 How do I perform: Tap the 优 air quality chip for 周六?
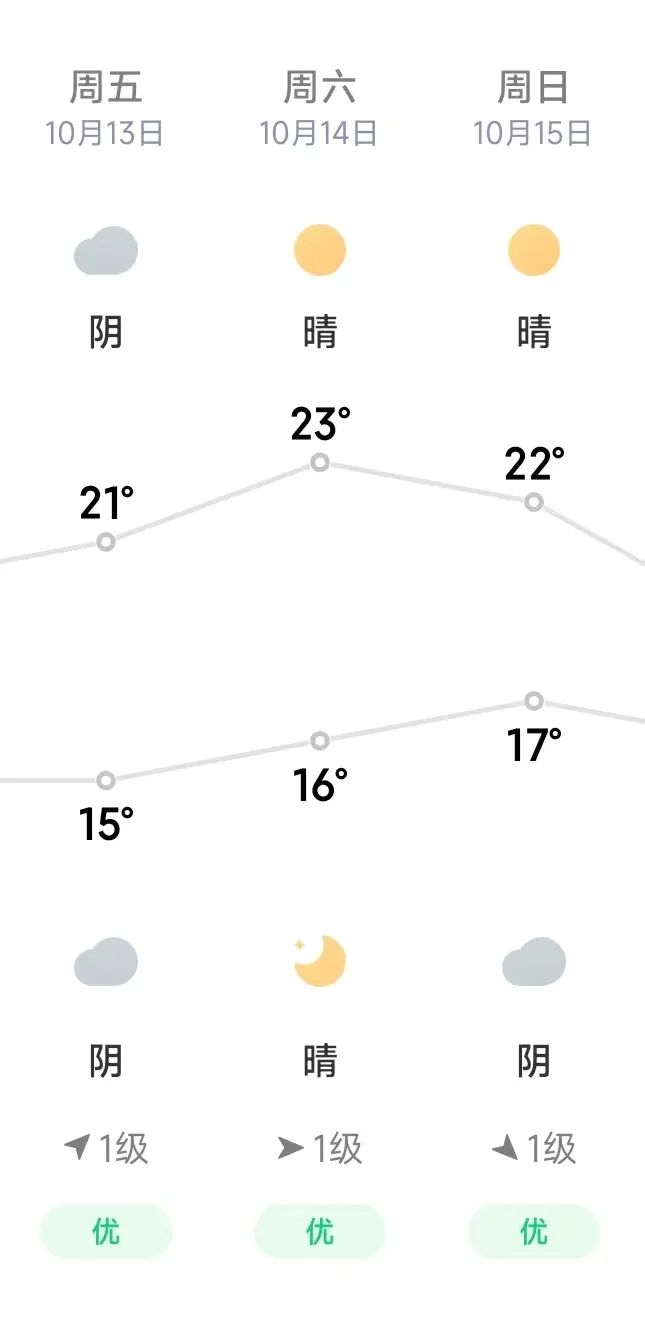tap(320, 1231)
